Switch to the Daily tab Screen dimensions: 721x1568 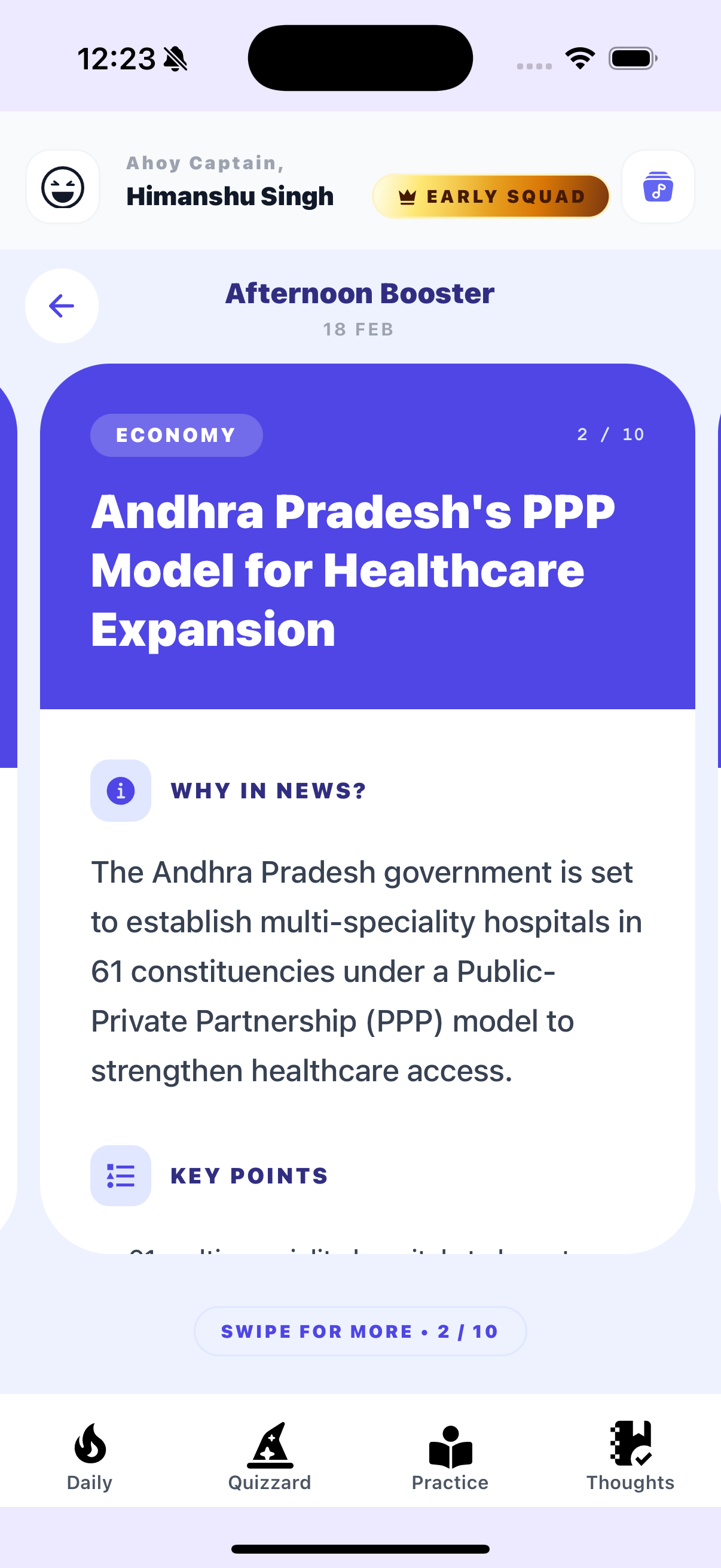pos(90,1456)
